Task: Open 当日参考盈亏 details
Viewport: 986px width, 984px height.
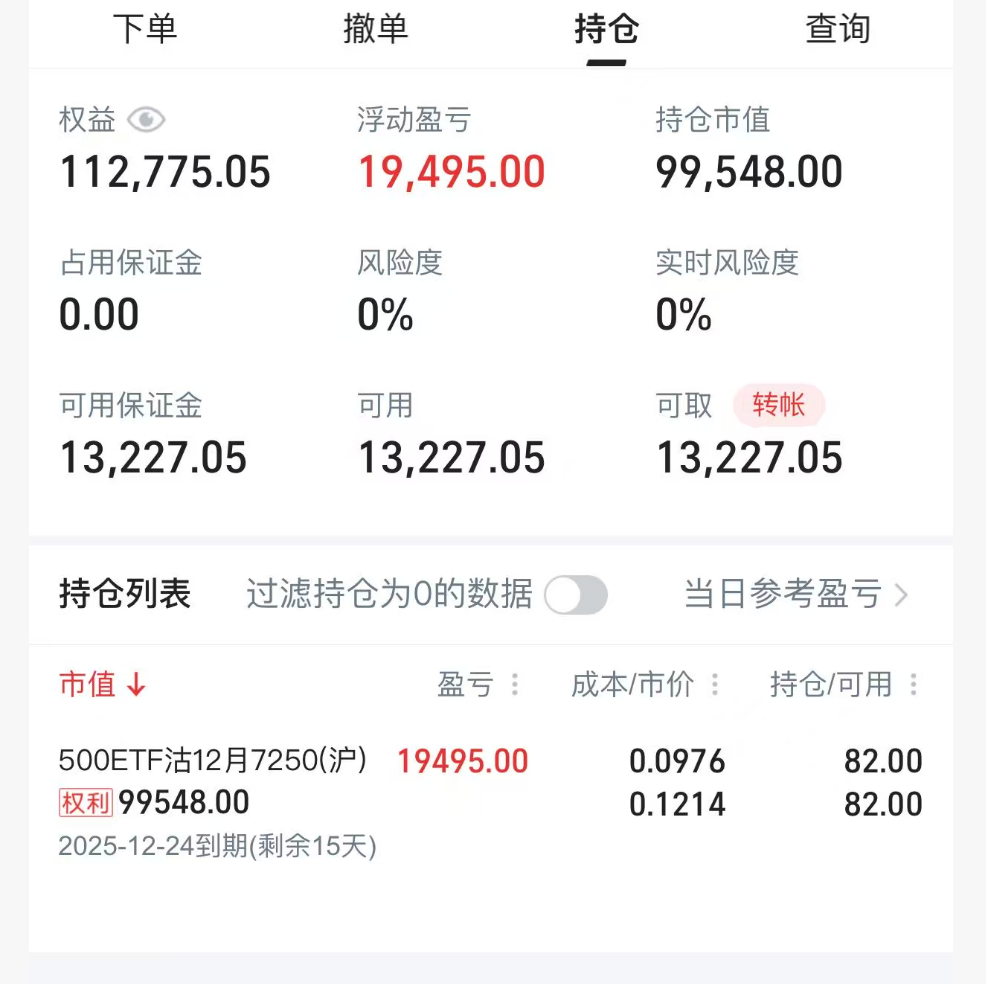Action: tap(795, 594)
